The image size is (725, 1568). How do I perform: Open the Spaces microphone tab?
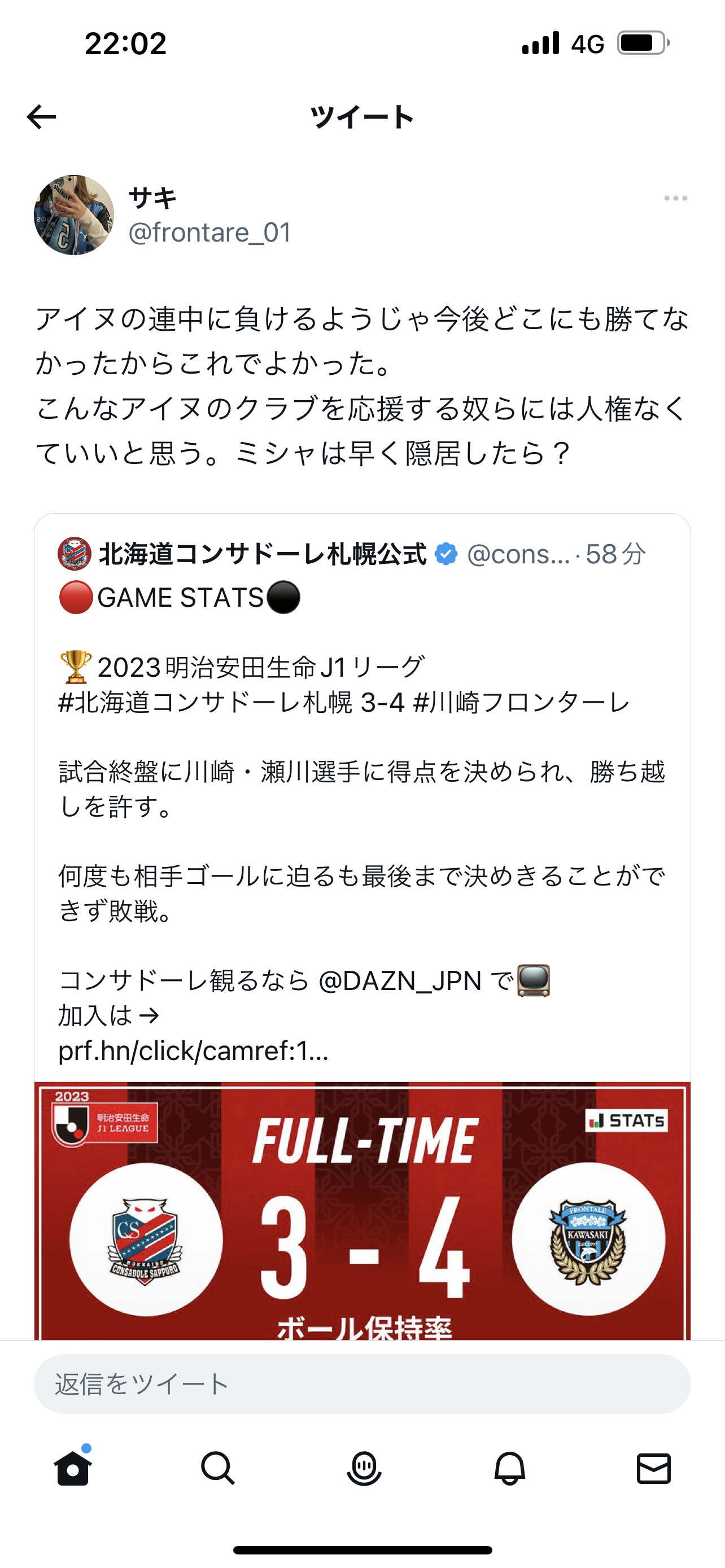(x=364, y=1468)
